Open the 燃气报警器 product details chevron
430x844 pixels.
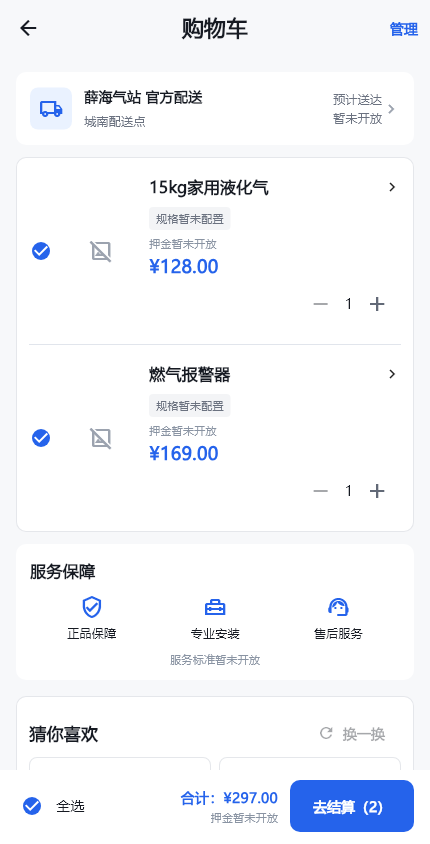pyautogui.click(x=392, y=374)
